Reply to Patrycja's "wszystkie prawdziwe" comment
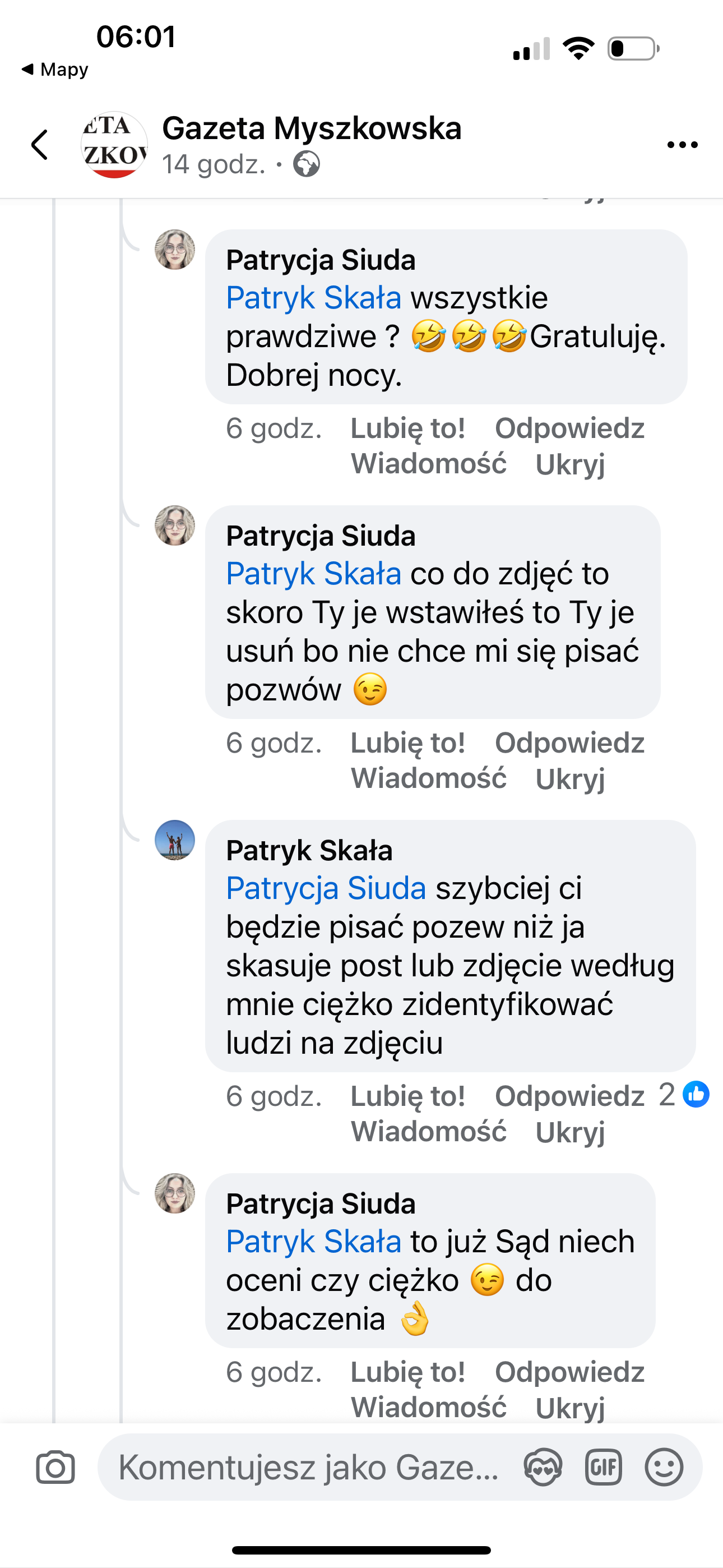Viewport: 723px width, 1568px height. pos(569,428)
